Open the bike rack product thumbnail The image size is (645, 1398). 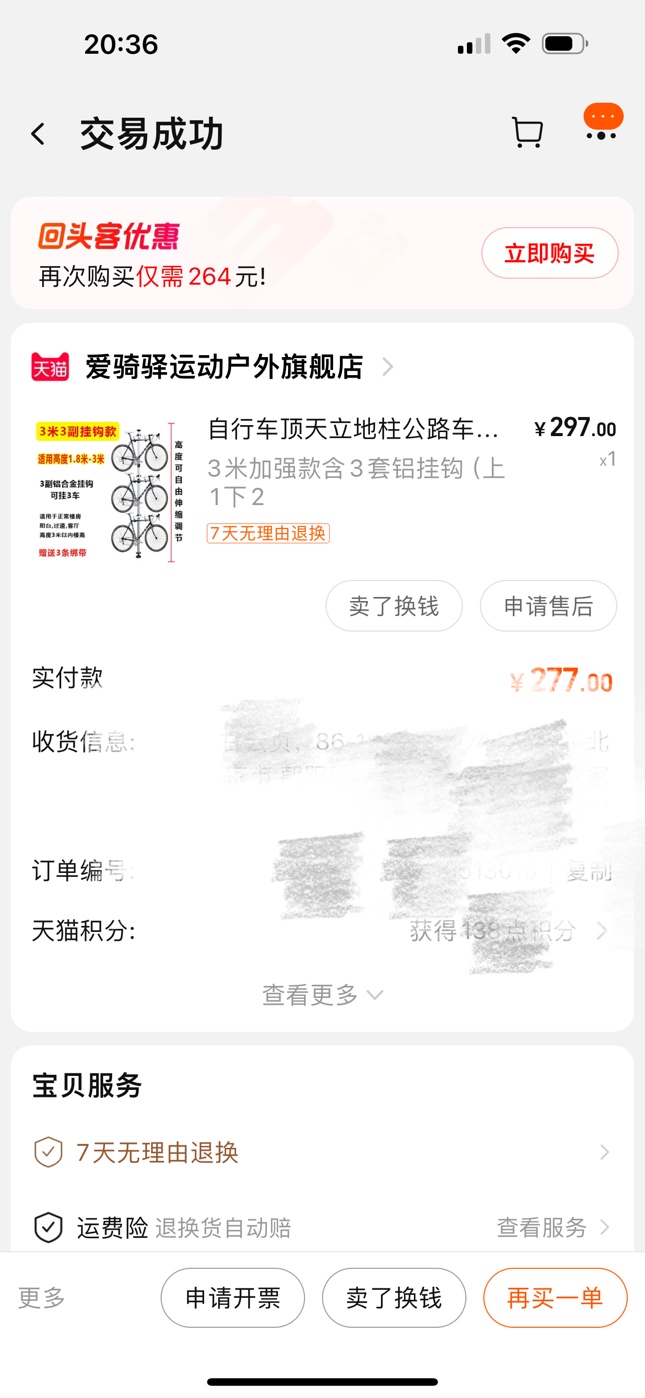[x=110, y=491]
